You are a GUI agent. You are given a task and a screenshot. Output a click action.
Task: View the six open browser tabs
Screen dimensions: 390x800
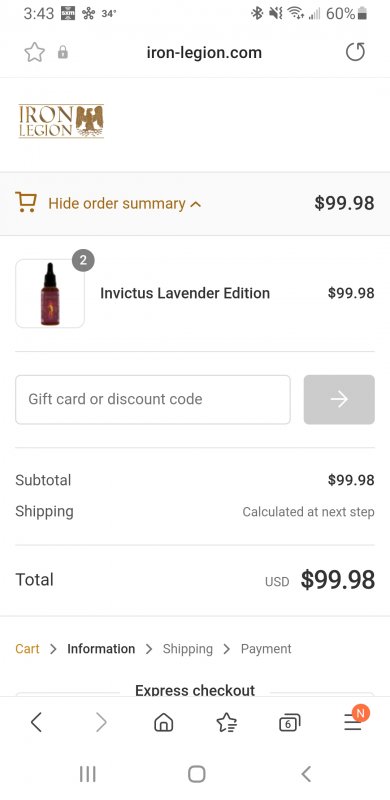point(289,722)
